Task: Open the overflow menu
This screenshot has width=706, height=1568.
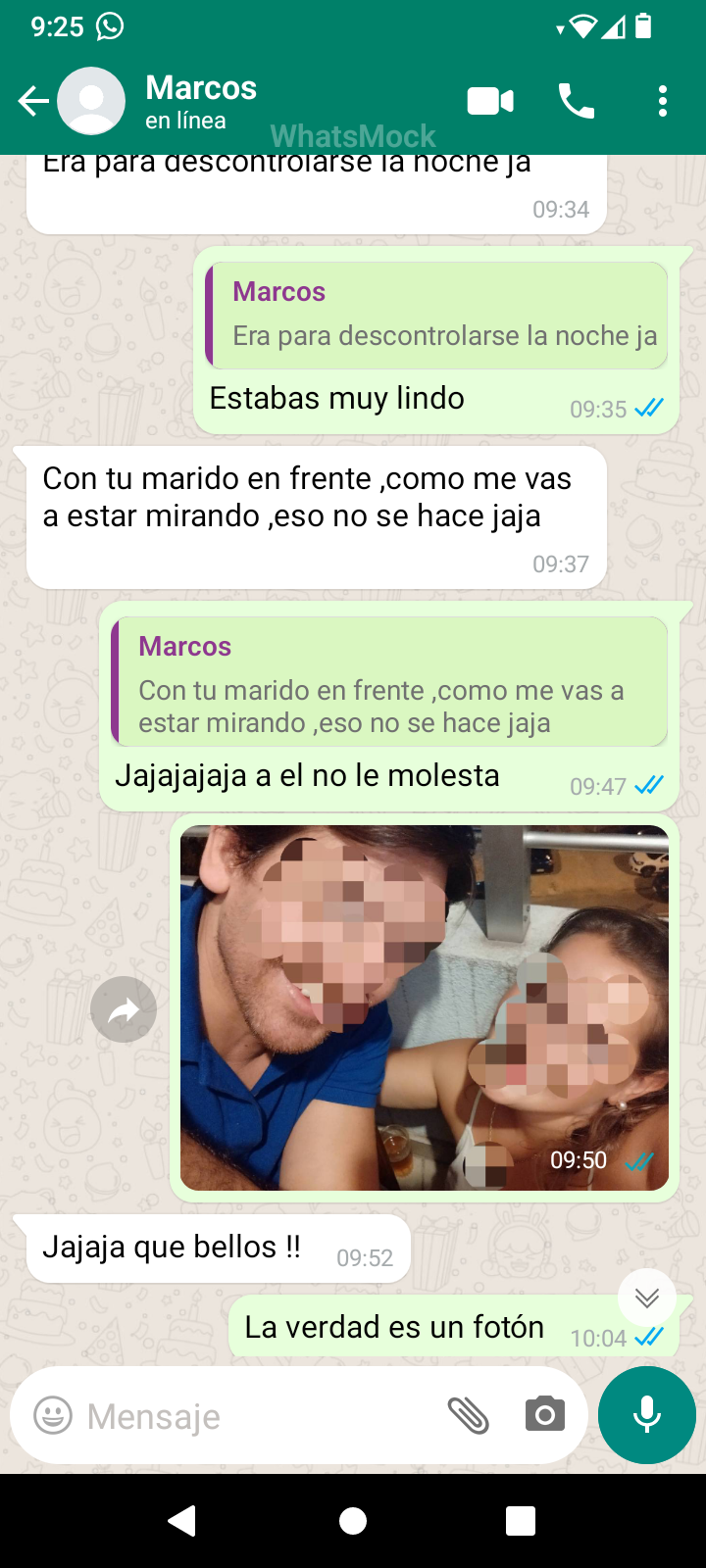Action: point(663,101)
